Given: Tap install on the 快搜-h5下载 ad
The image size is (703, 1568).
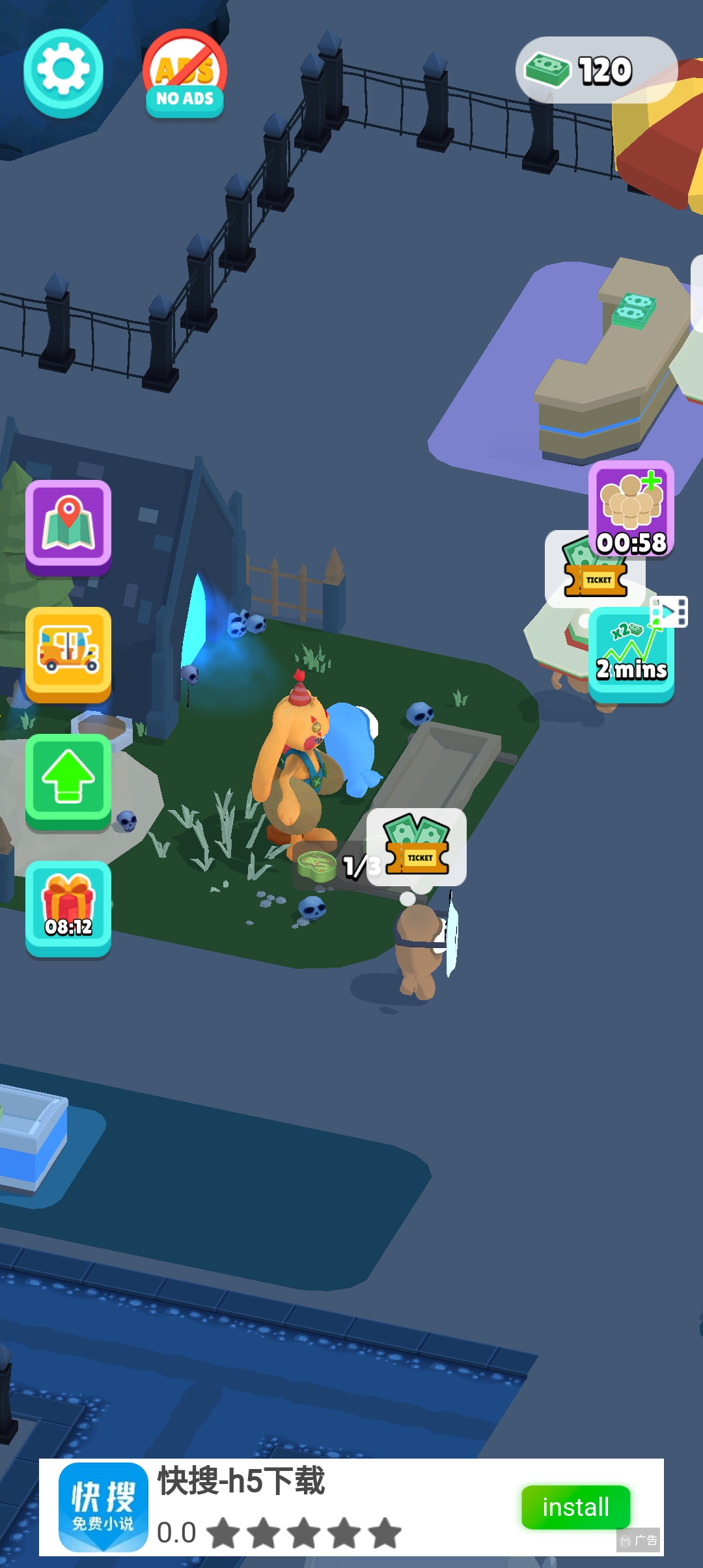Looking at the screenshot, I should click(x=575, y=1507).
